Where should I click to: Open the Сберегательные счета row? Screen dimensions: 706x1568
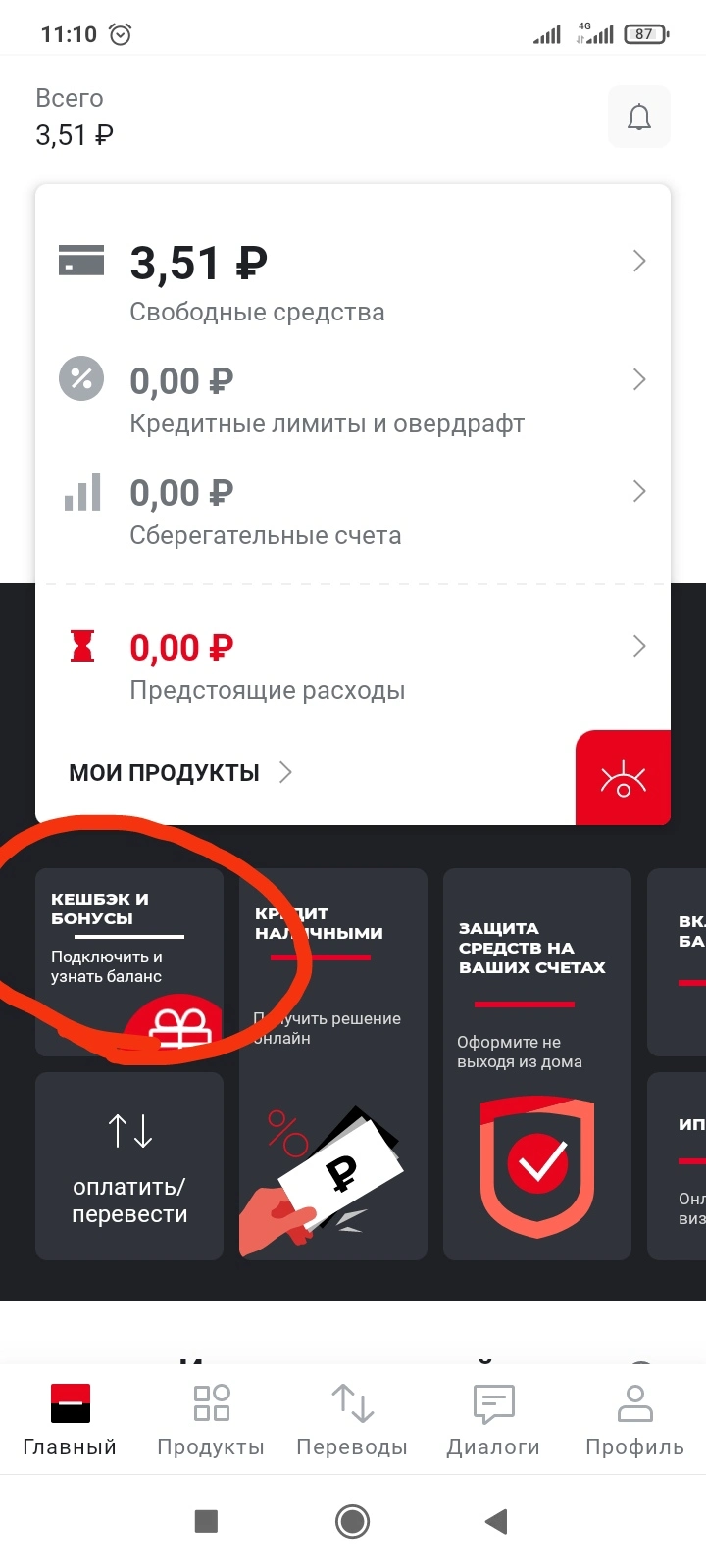click(353, 510)
